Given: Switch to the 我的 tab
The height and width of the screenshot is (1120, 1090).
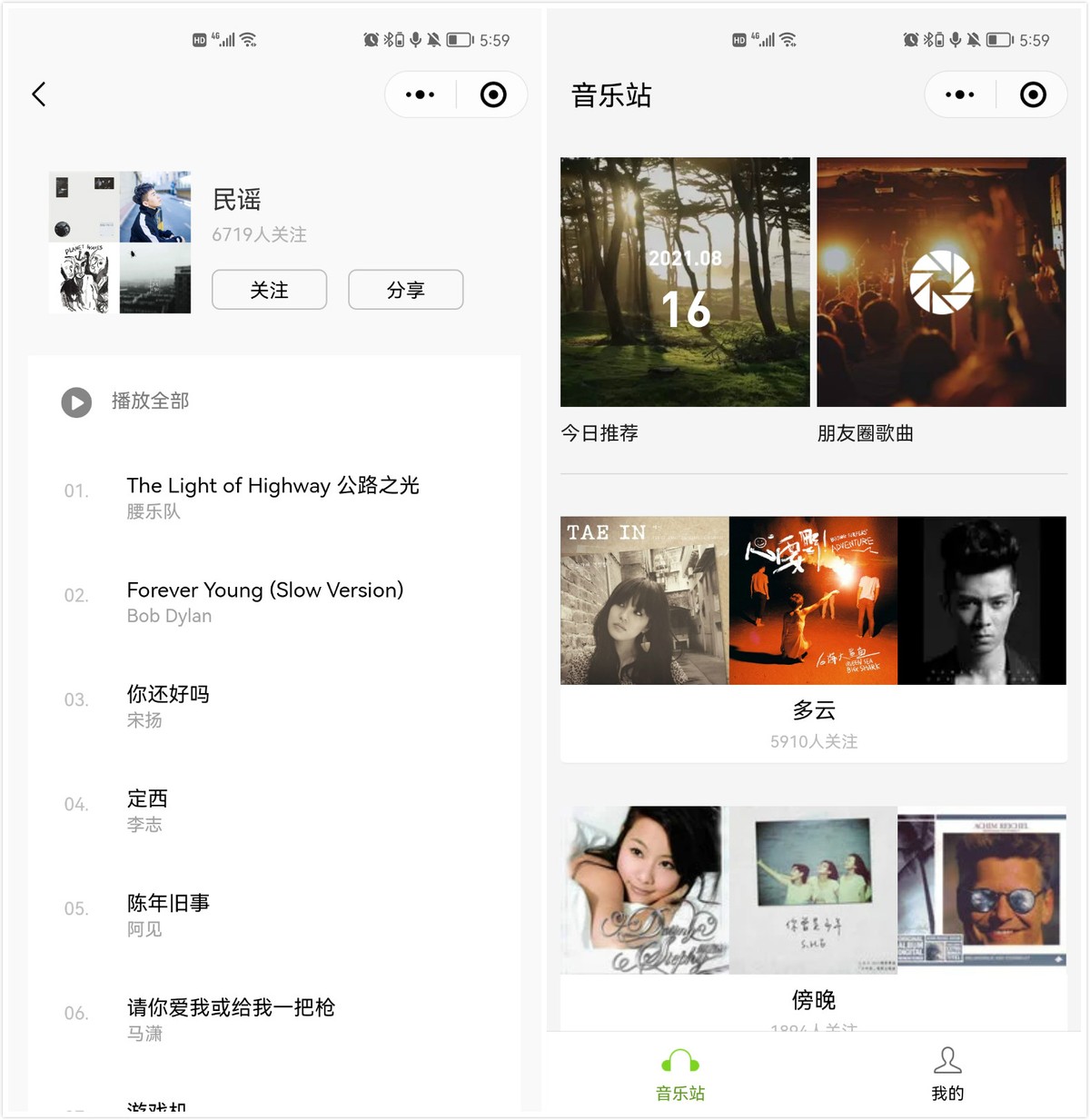Looking at the screenshot, I should pos(947,1075).
